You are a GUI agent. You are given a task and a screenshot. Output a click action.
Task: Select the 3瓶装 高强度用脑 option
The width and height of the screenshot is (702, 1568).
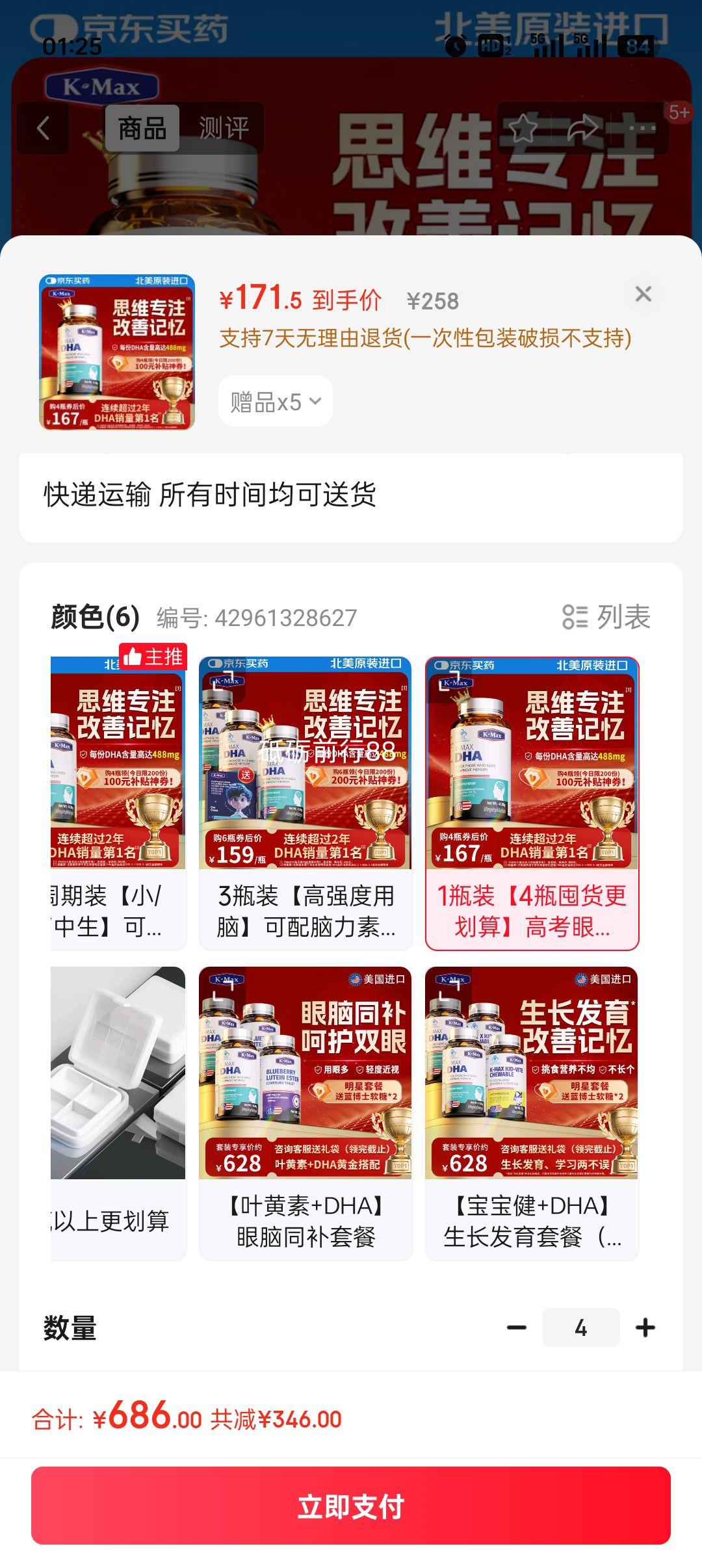[305, 803]
